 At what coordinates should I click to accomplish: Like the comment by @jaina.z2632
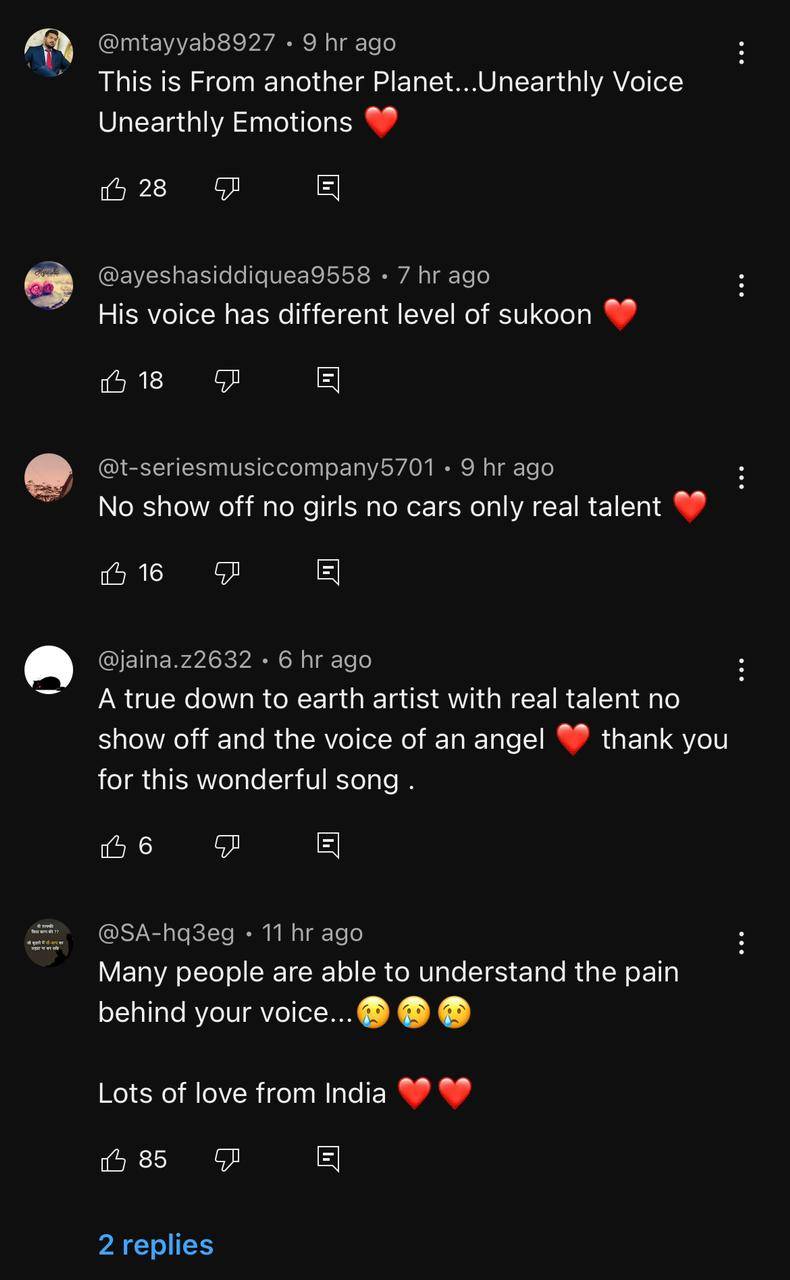tap(114, 846)
